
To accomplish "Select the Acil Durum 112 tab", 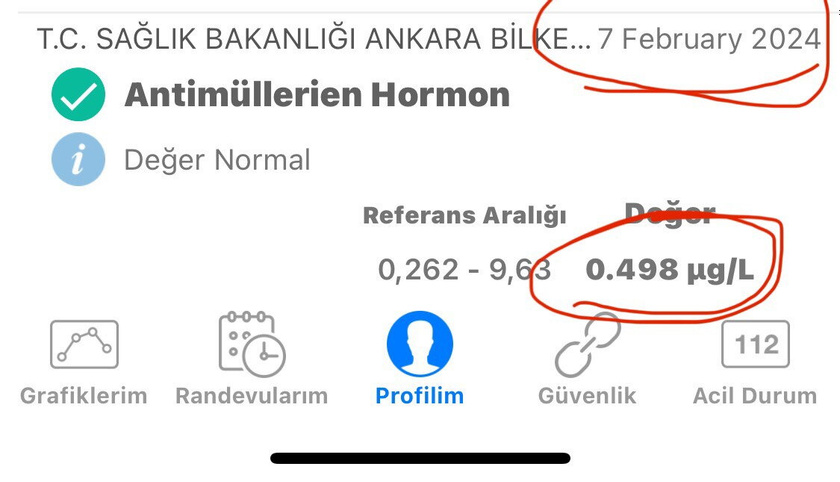I will pos(755,360).
